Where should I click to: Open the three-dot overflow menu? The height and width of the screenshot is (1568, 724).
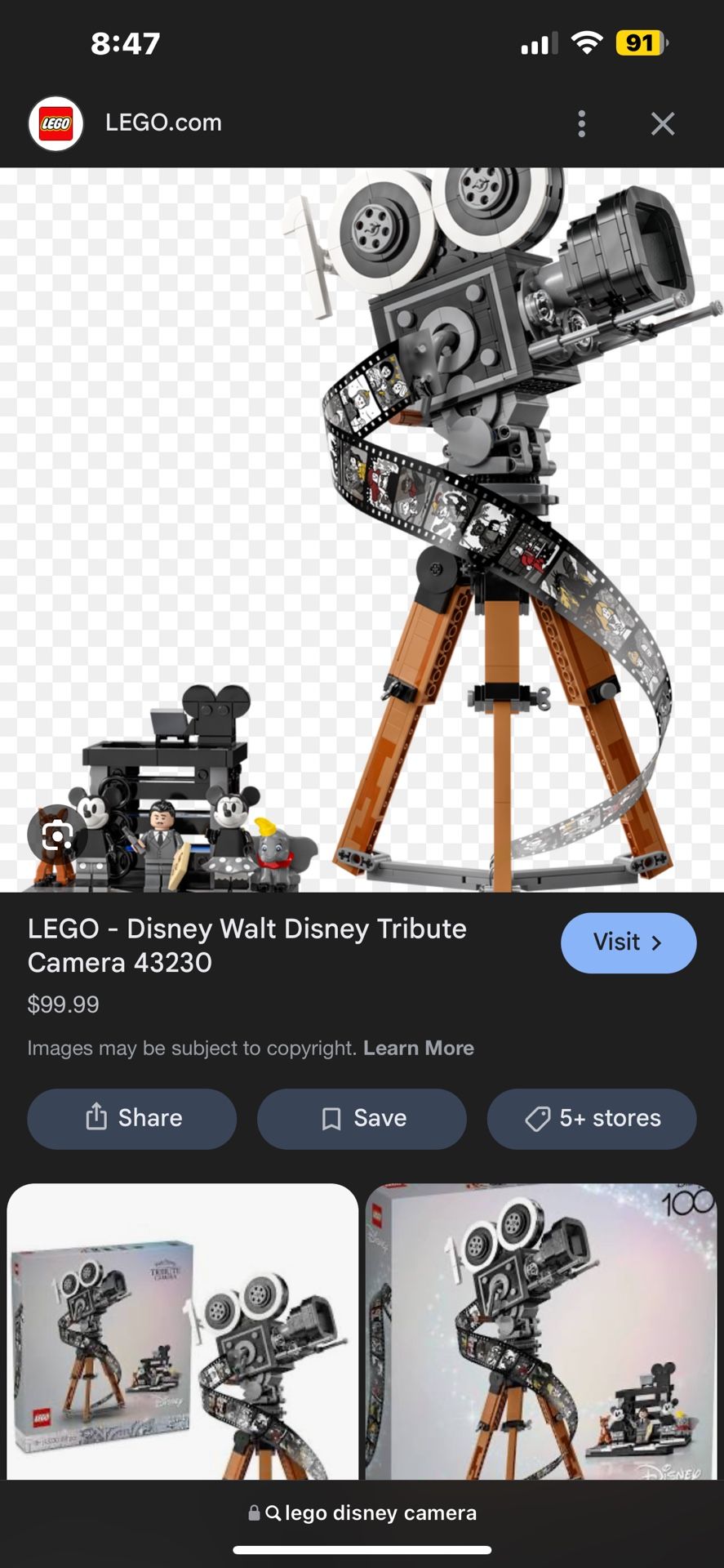pyautogui.click(x=581, y=123)
